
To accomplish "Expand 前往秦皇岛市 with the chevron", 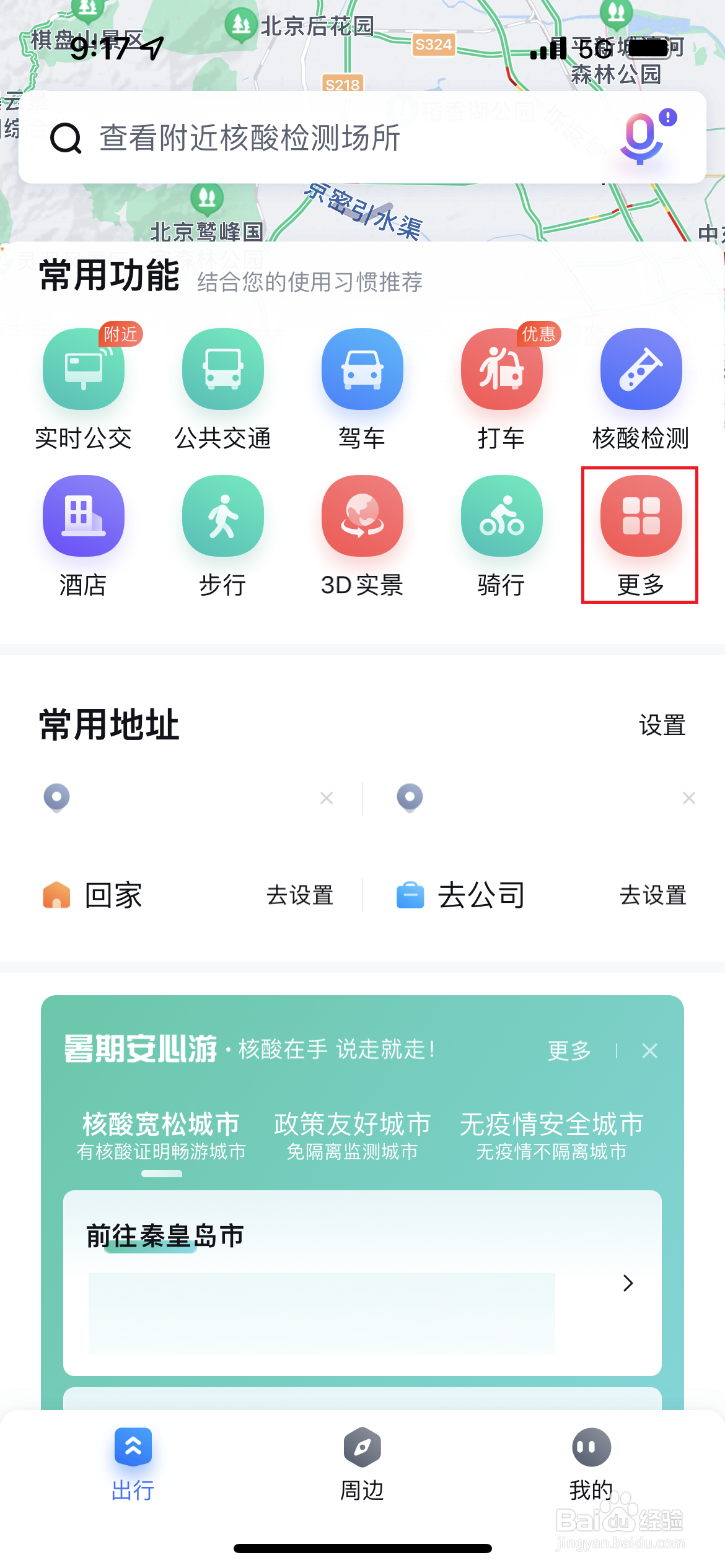I will 628,1284.
